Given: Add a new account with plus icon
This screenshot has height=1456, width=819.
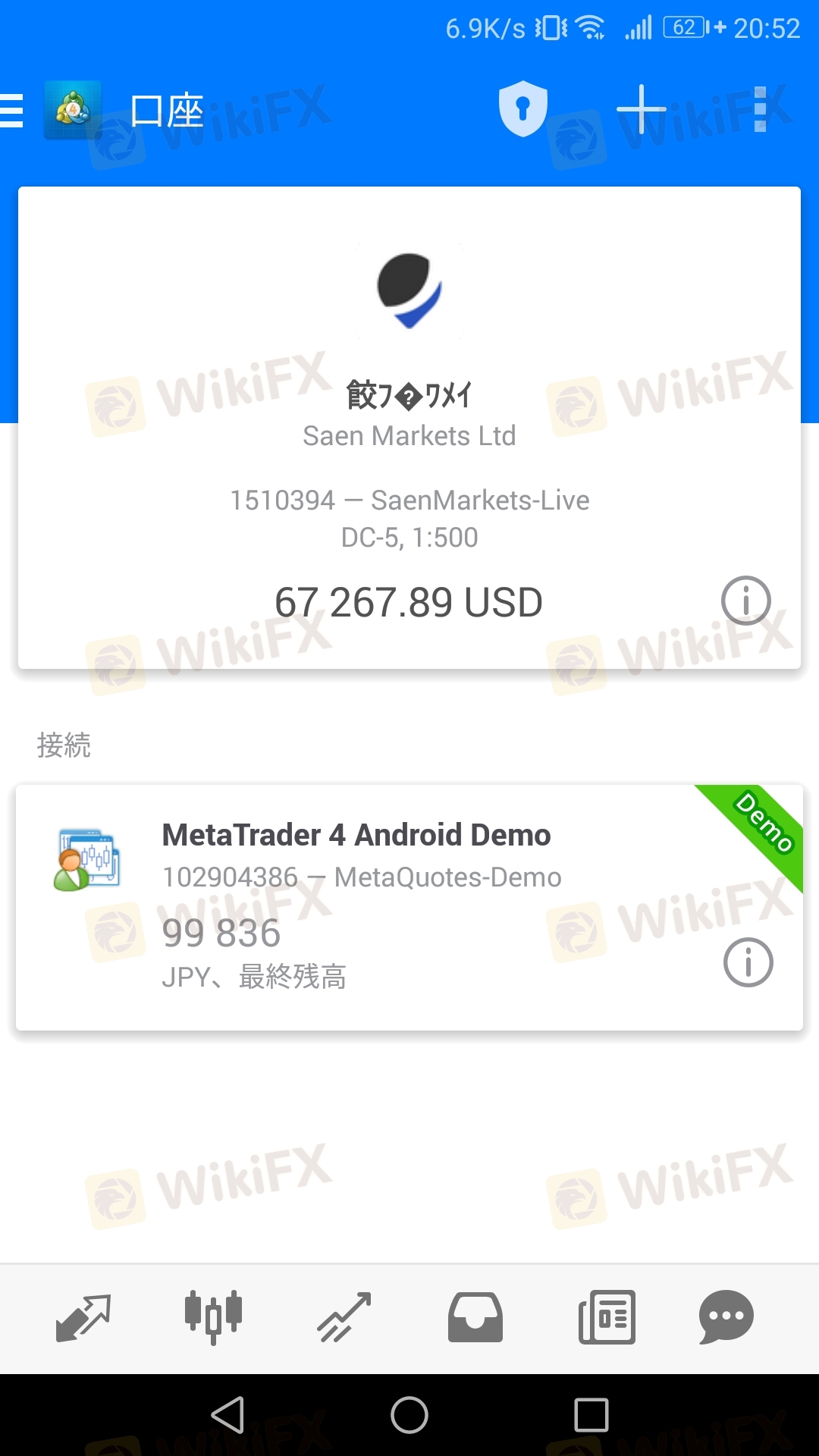Looking at the screenshot, I should (642, 109).
